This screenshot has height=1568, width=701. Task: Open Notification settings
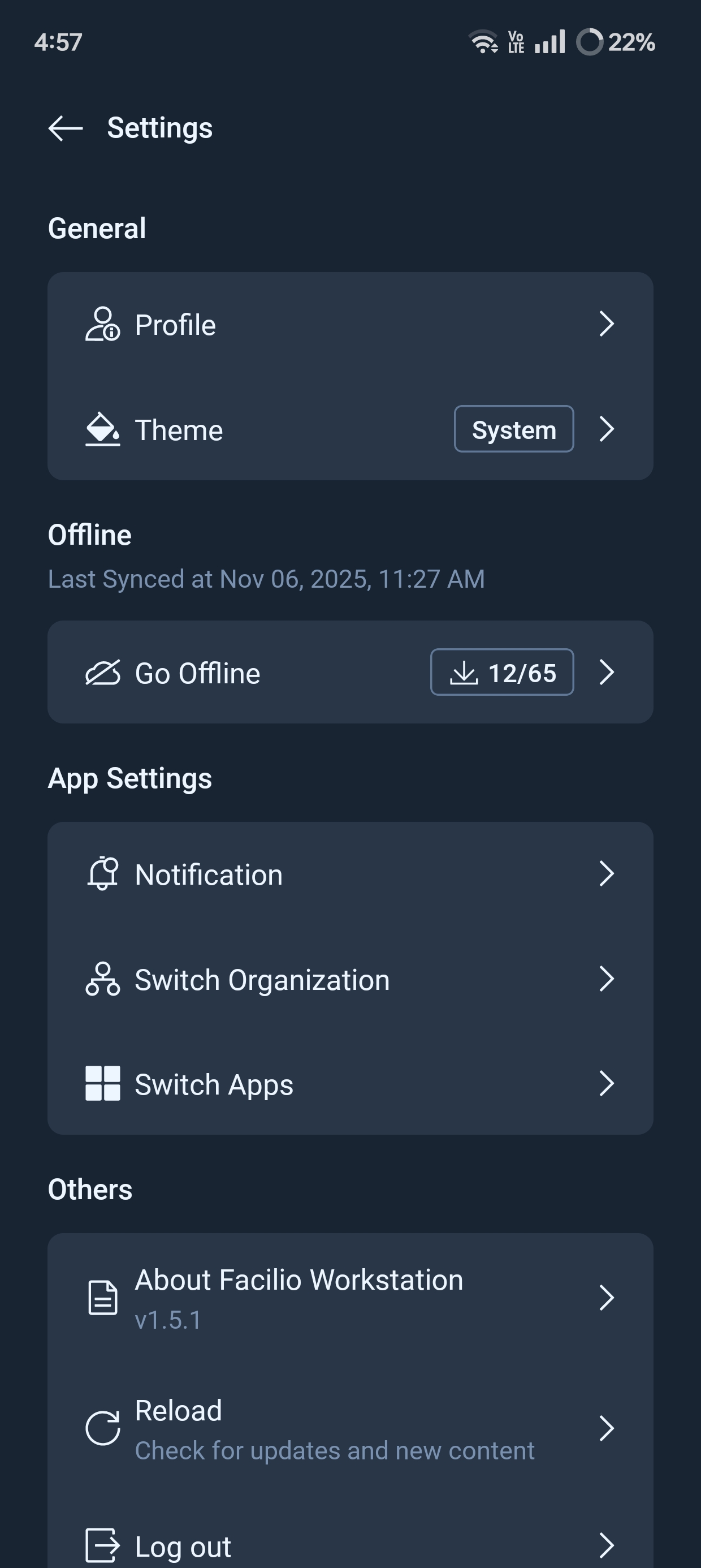click(x=350, y=875)
